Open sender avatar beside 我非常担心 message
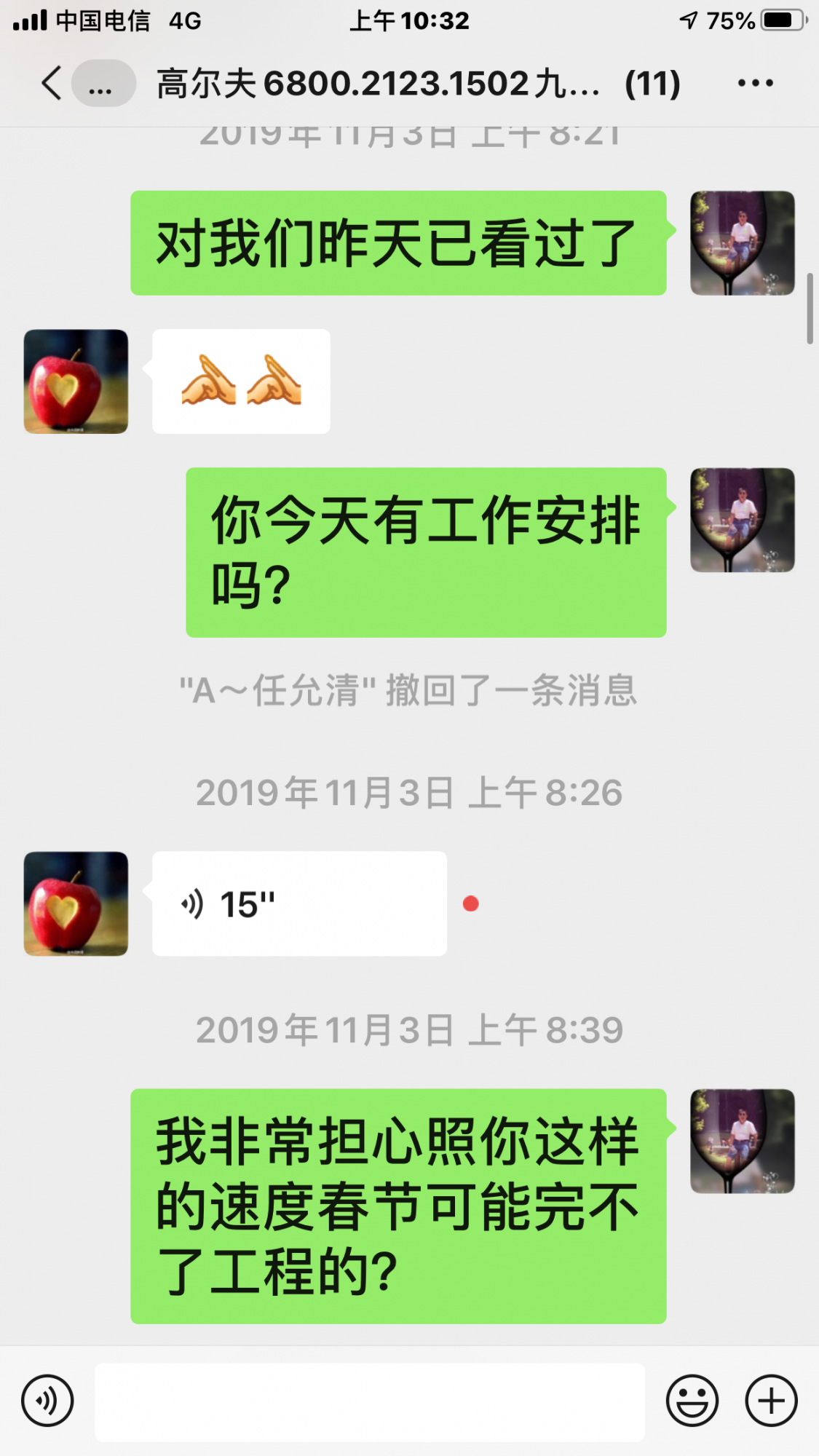The width and height of the screenshot is (819, 1456). (x=742, y=1141)
